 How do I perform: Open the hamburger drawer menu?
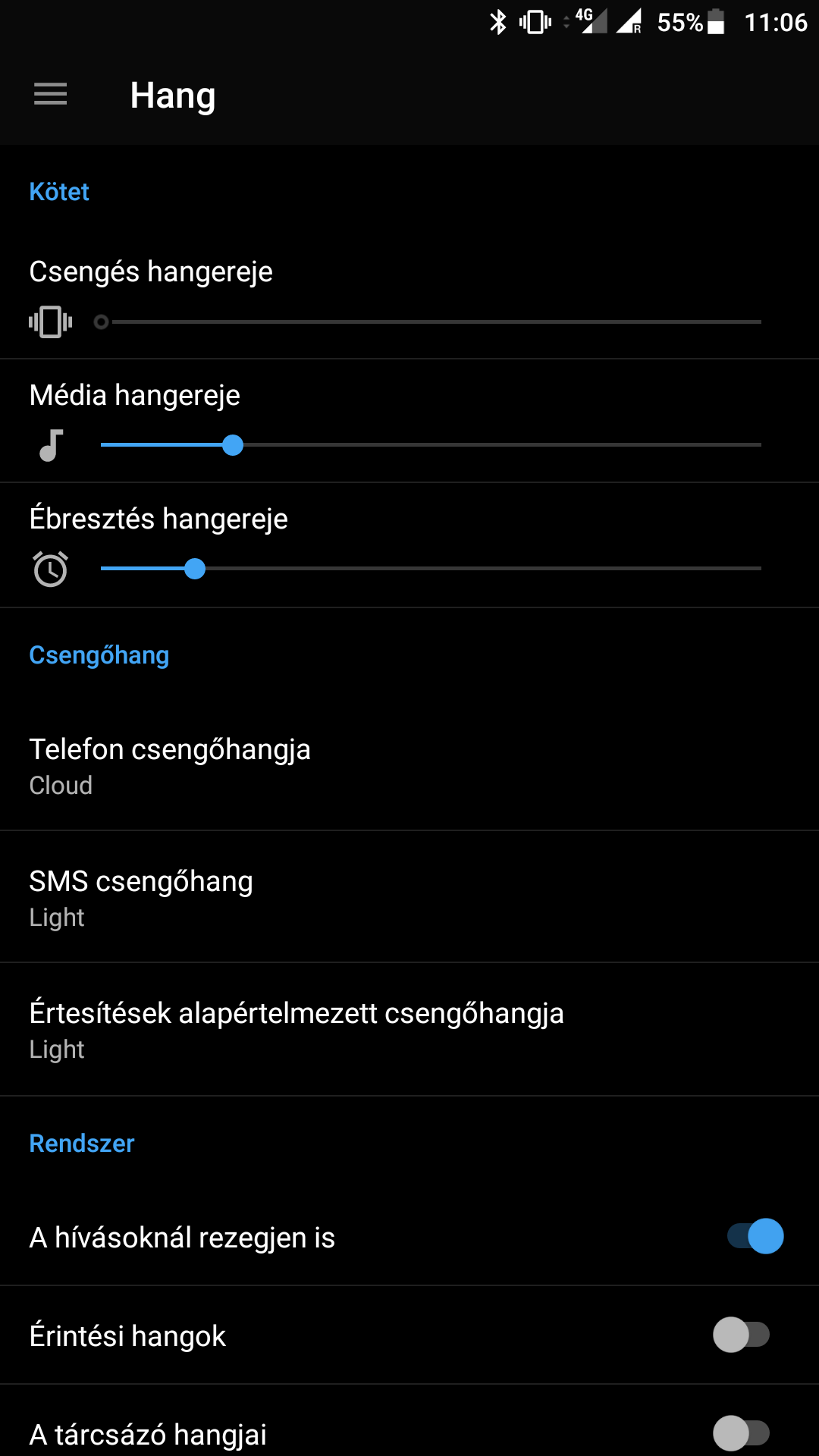[50, 95]
